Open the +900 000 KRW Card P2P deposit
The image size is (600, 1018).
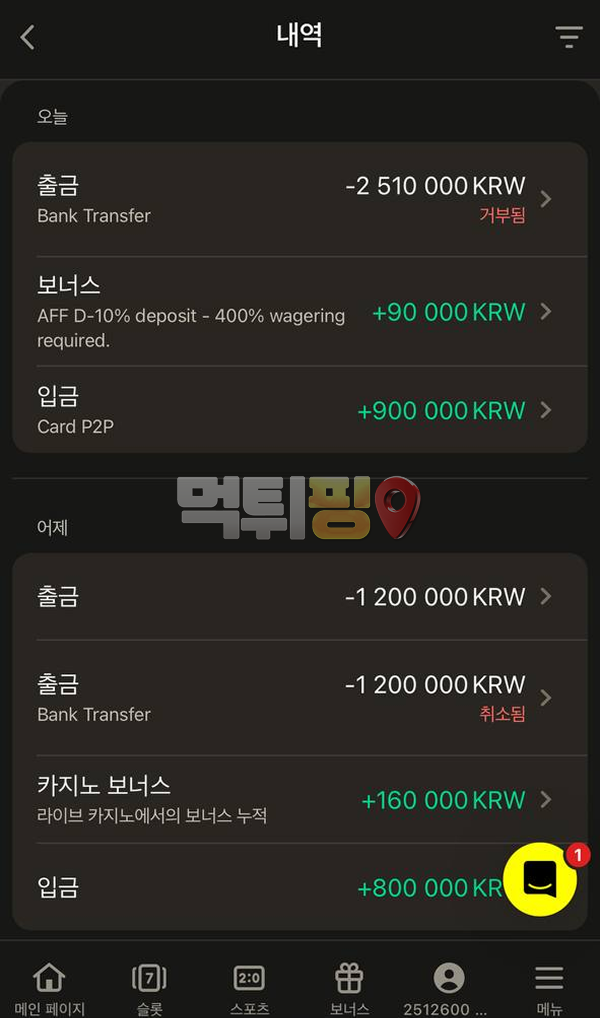pyautogui.click(x=299, y=410)
